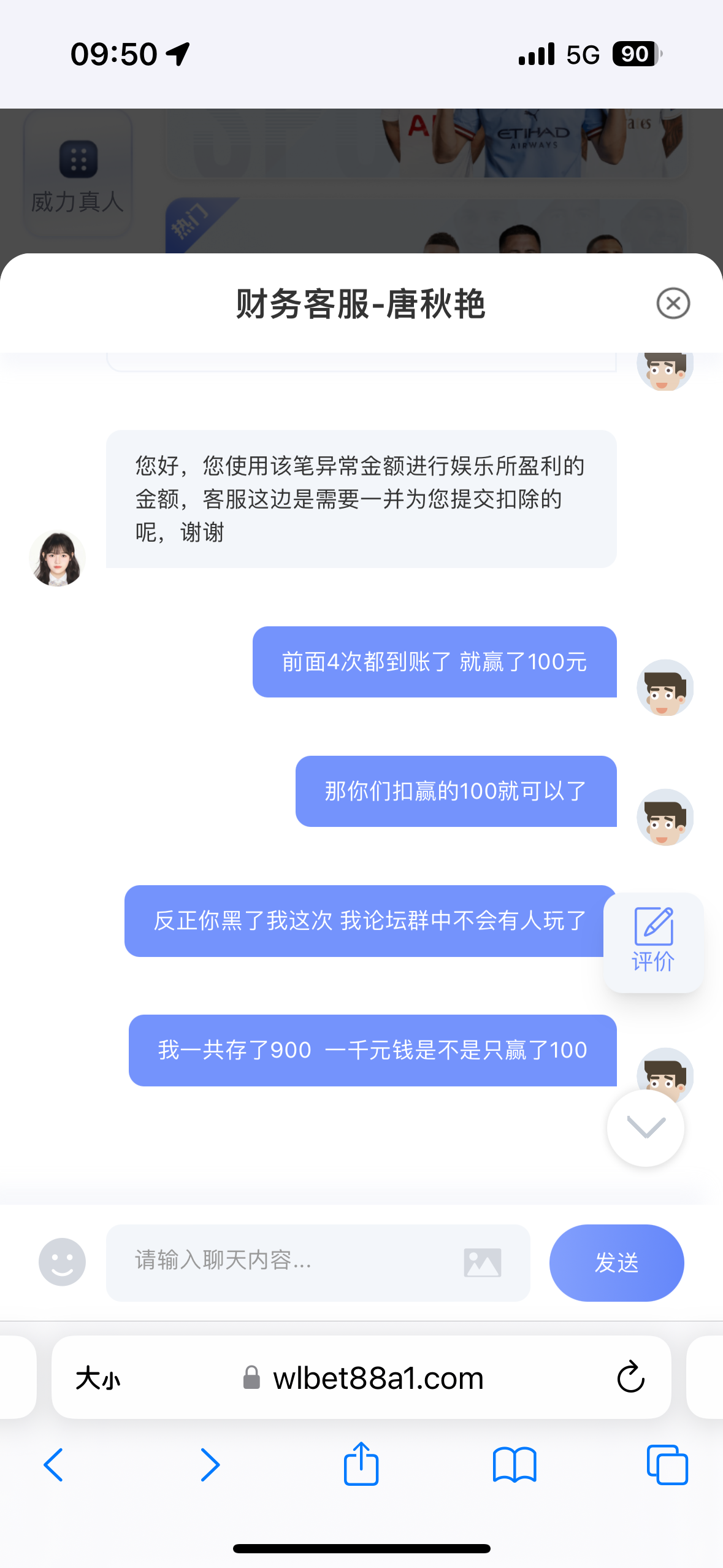Open Safari bookmarks
The width and height of the screenshot is (723, 1568).
tap(515, 1465)
